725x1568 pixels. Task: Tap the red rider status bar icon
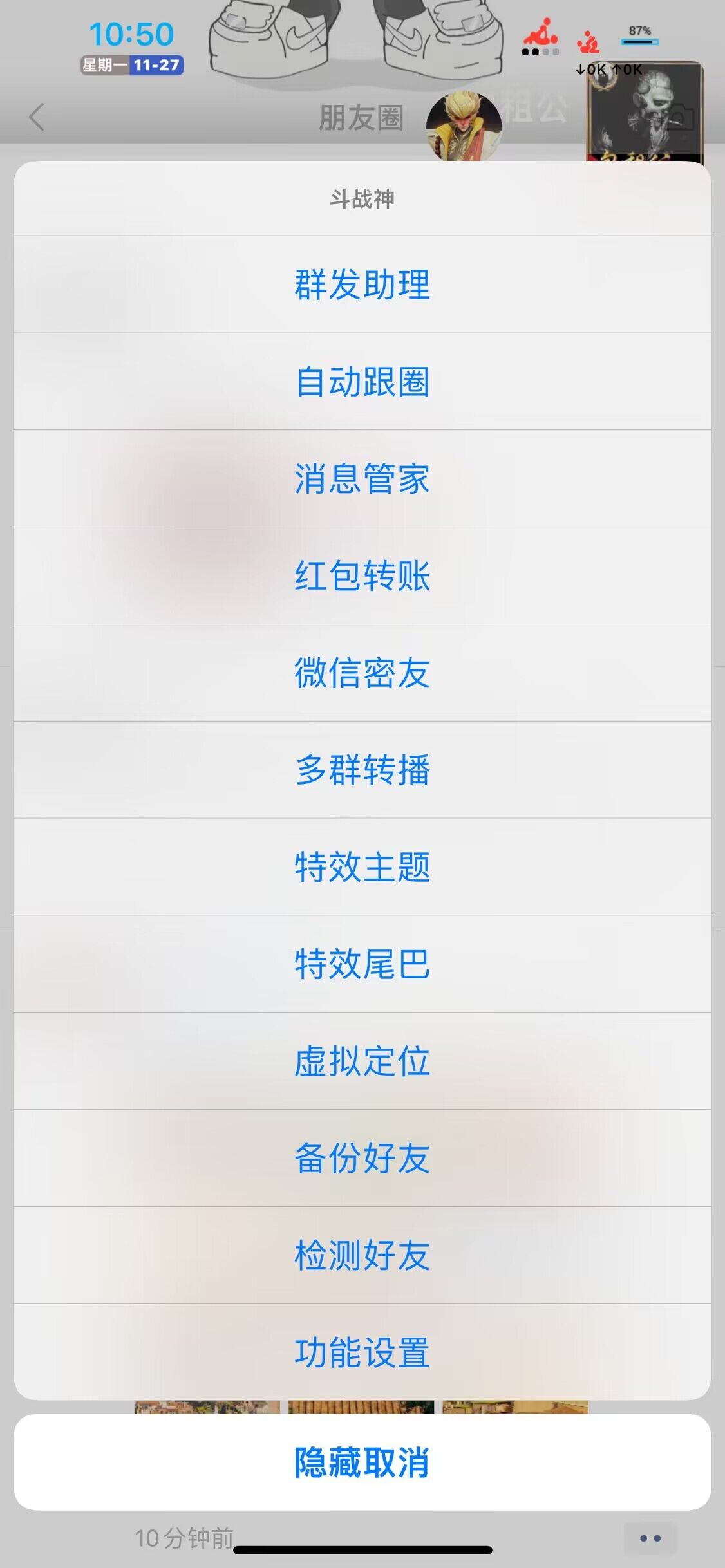541,31
